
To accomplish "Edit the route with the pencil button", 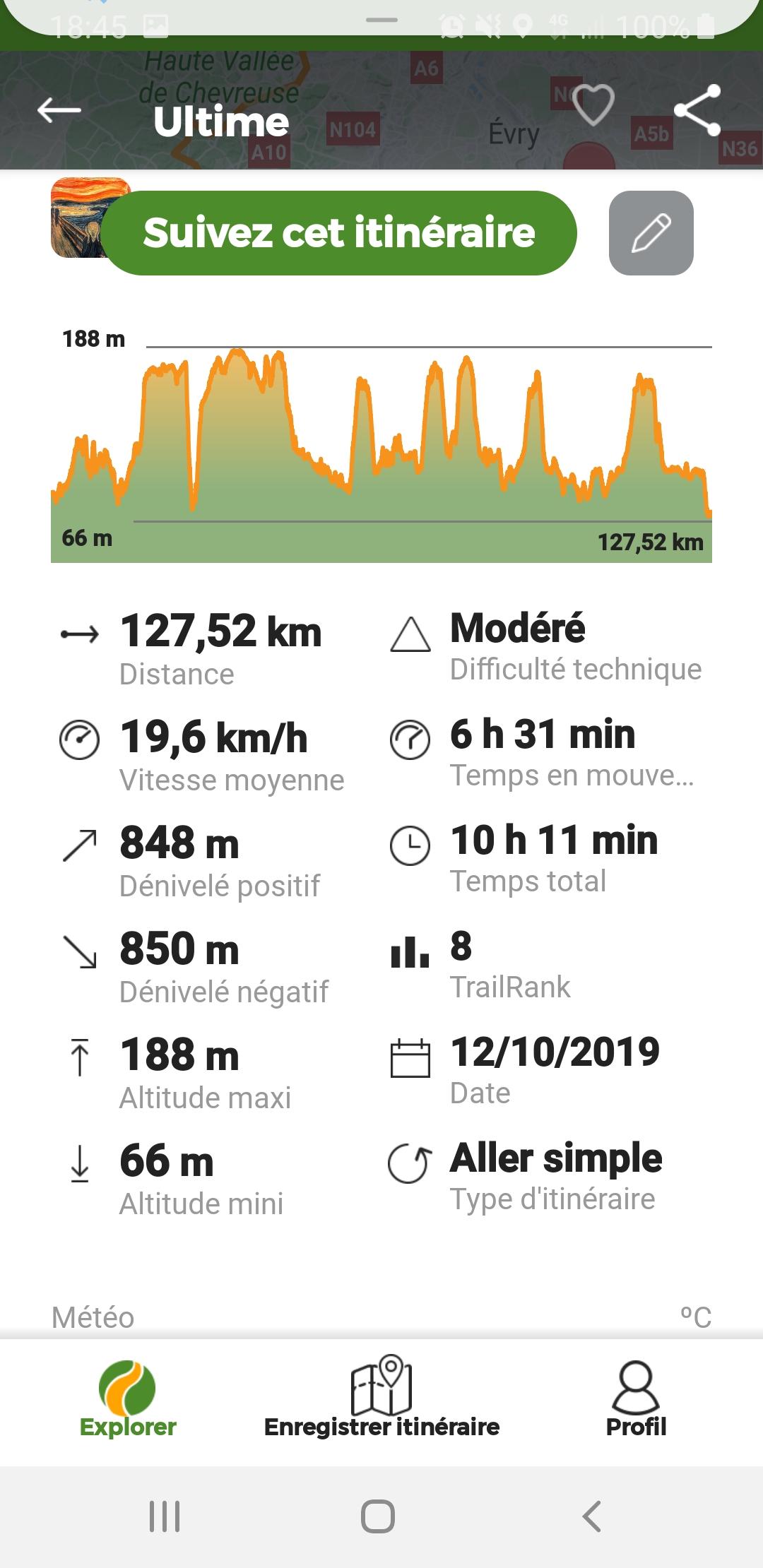I will coord(651,233).
